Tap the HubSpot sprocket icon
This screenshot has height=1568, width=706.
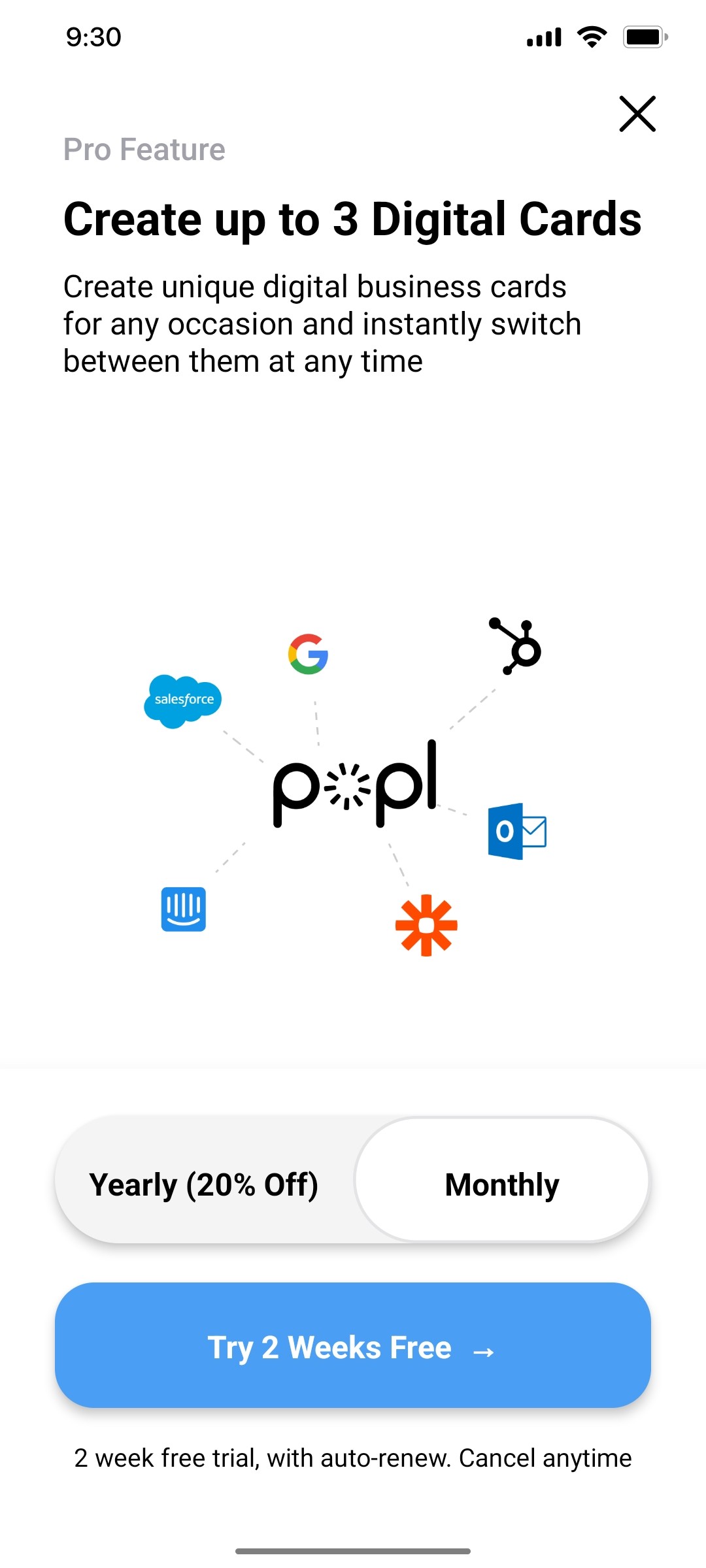coord(516,647)
